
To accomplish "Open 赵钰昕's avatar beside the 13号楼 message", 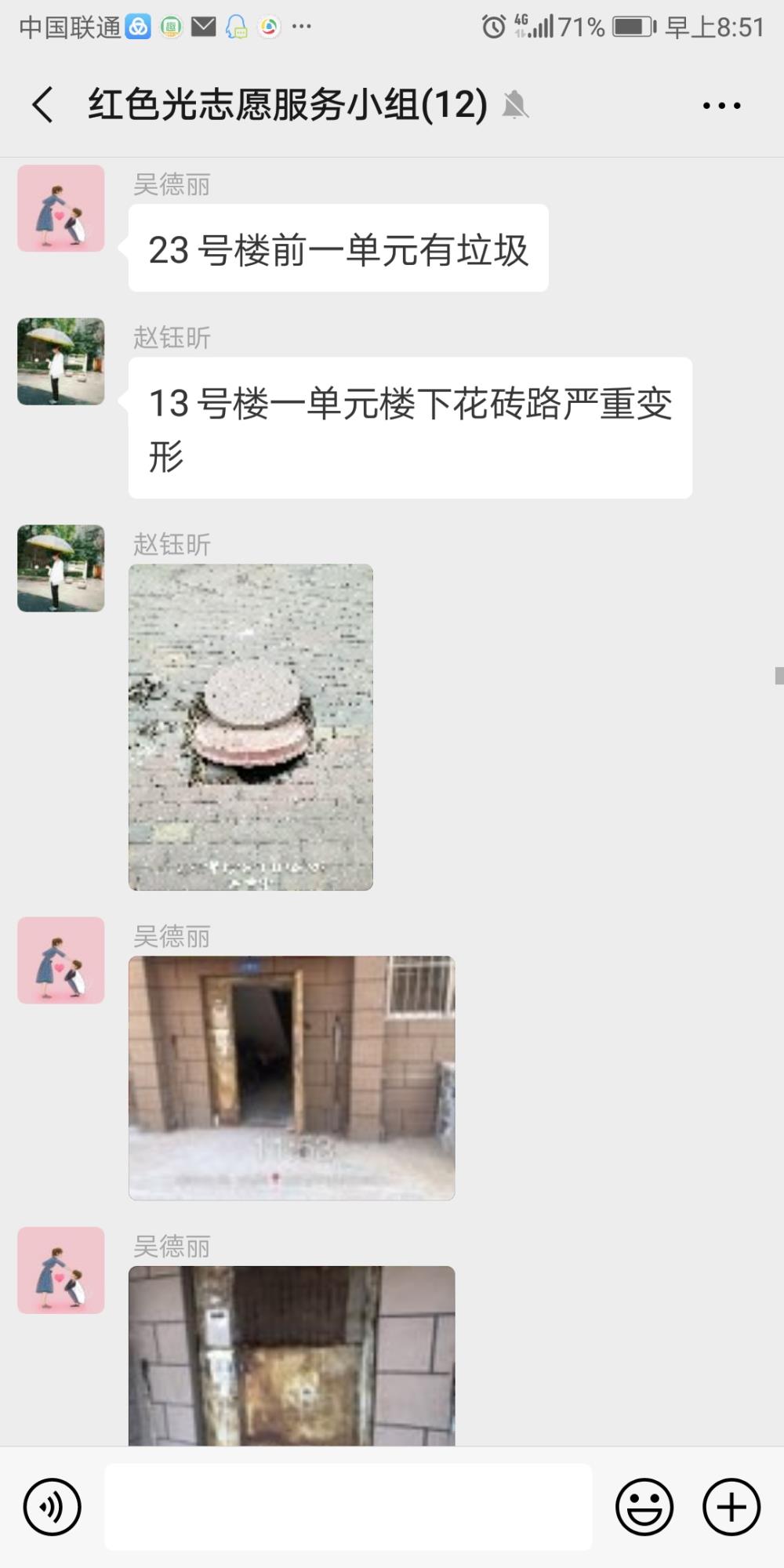I will 61,361.
